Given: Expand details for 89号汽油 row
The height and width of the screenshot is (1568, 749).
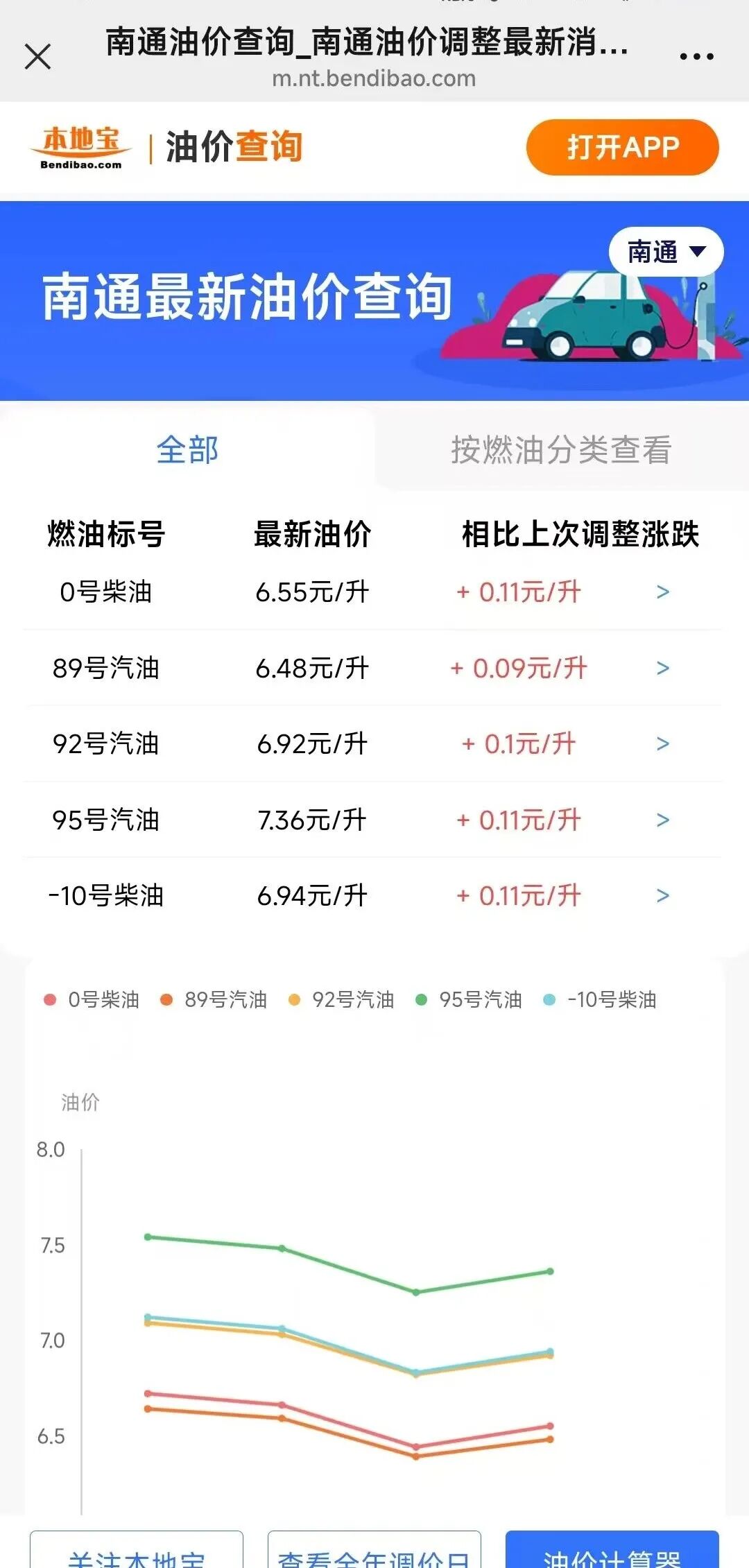Looking at the screenshot, I should click(662, 669).
